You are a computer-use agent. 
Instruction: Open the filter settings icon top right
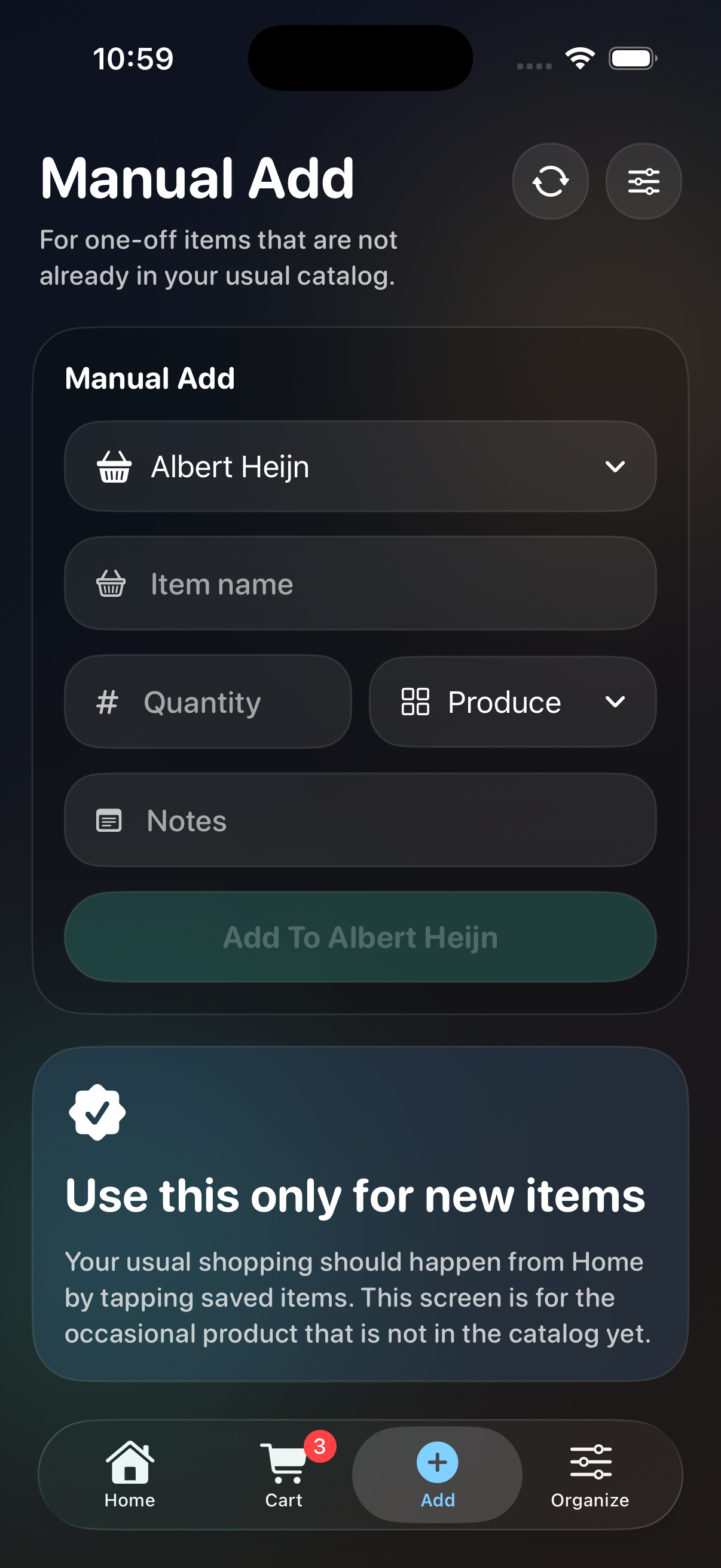coord(643,180)
